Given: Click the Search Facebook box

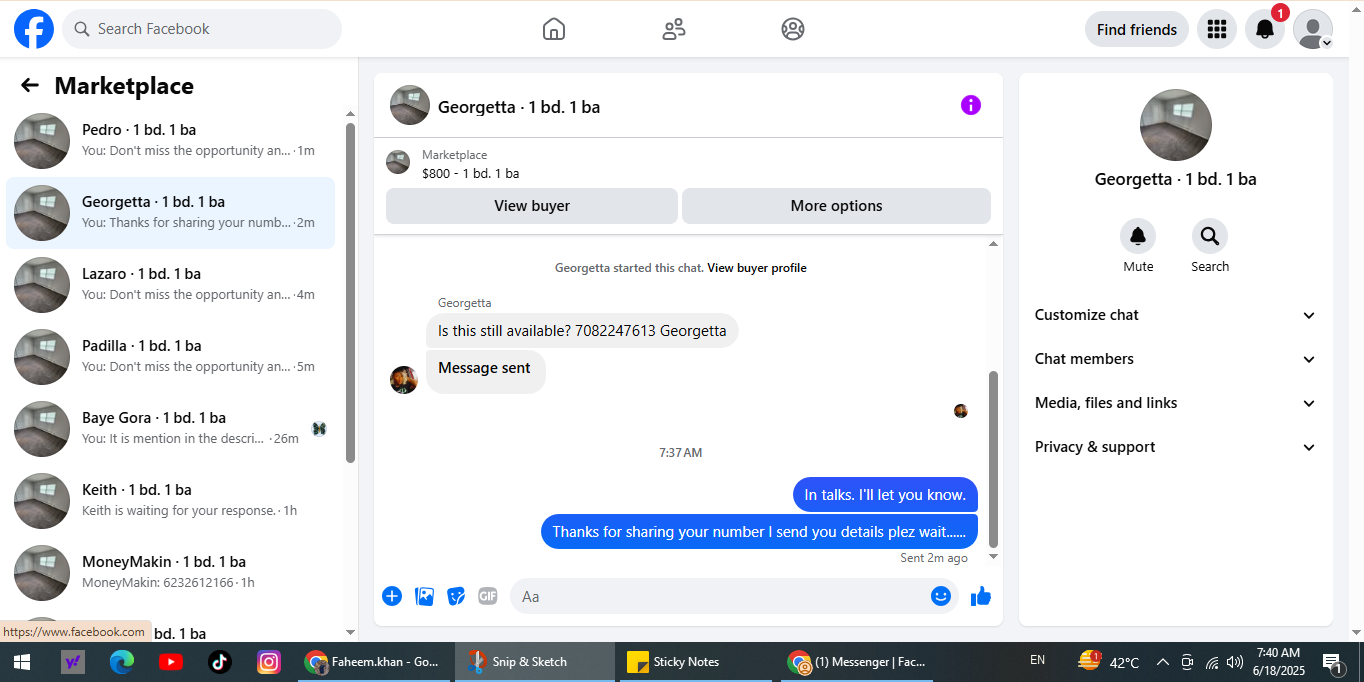Looking at the screenshot, I should click(202, 29).
